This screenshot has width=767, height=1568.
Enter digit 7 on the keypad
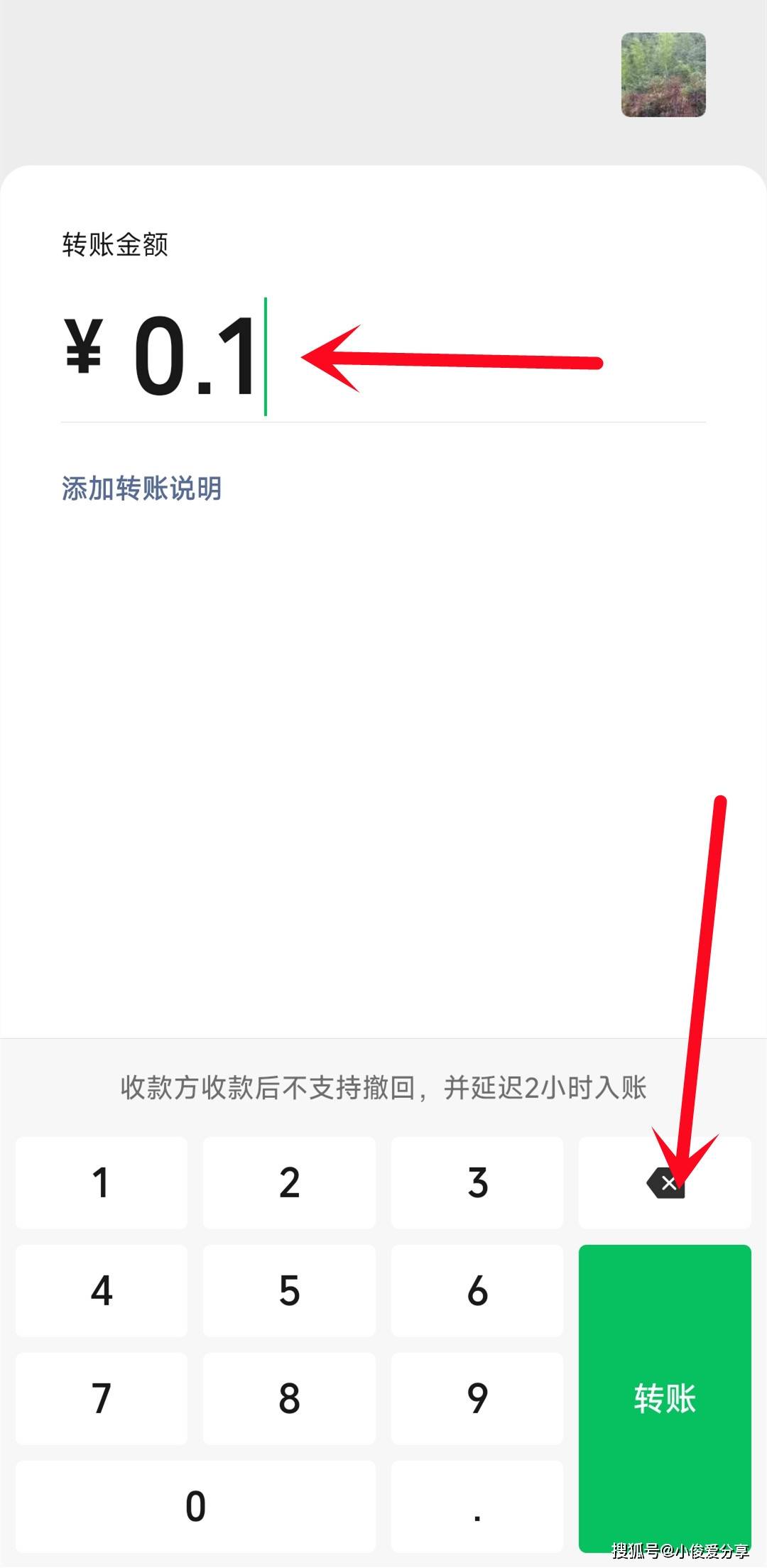click(x=102, y=1398)
